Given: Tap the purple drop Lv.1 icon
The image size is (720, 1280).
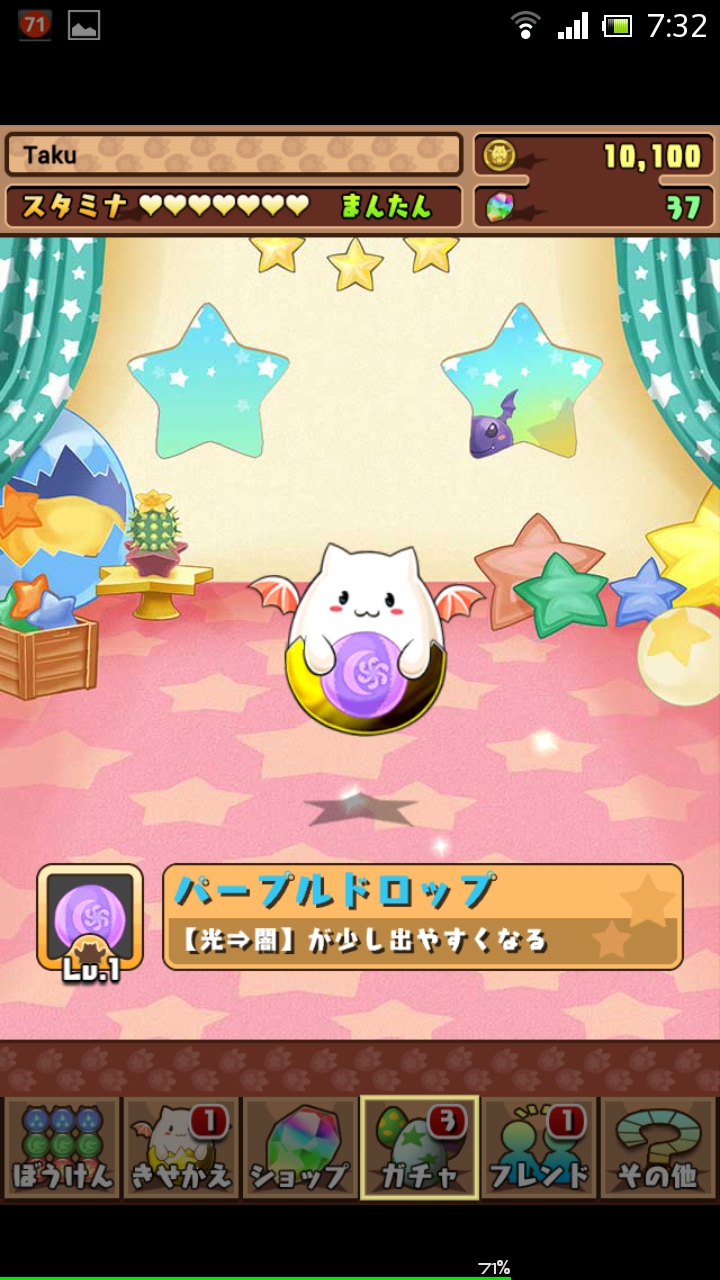Looking at the screenshot, I should click(90, 917).
